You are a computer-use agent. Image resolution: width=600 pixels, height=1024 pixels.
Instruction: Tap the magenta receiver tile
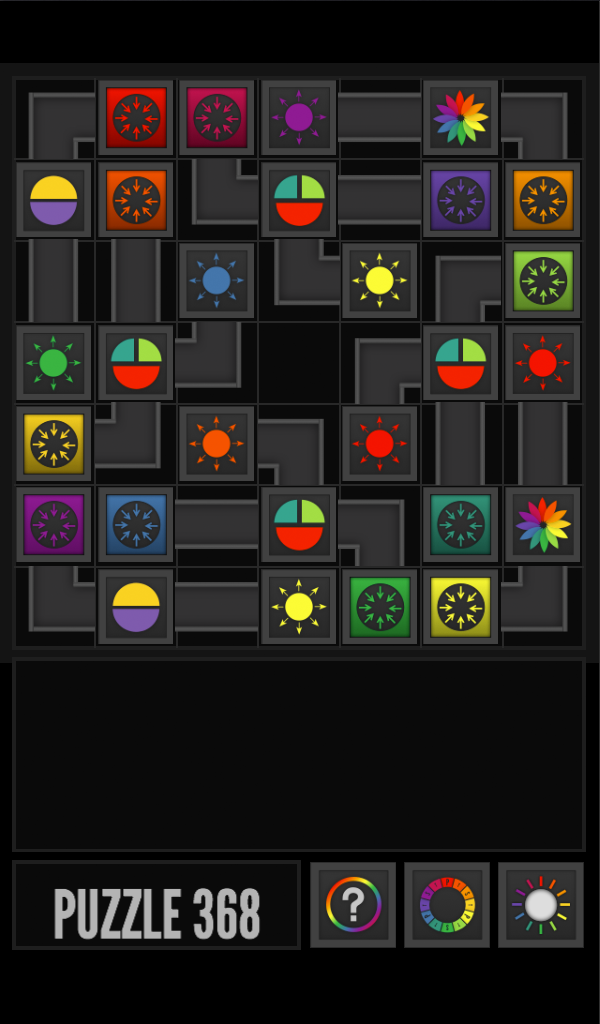(x=53, y=525)
